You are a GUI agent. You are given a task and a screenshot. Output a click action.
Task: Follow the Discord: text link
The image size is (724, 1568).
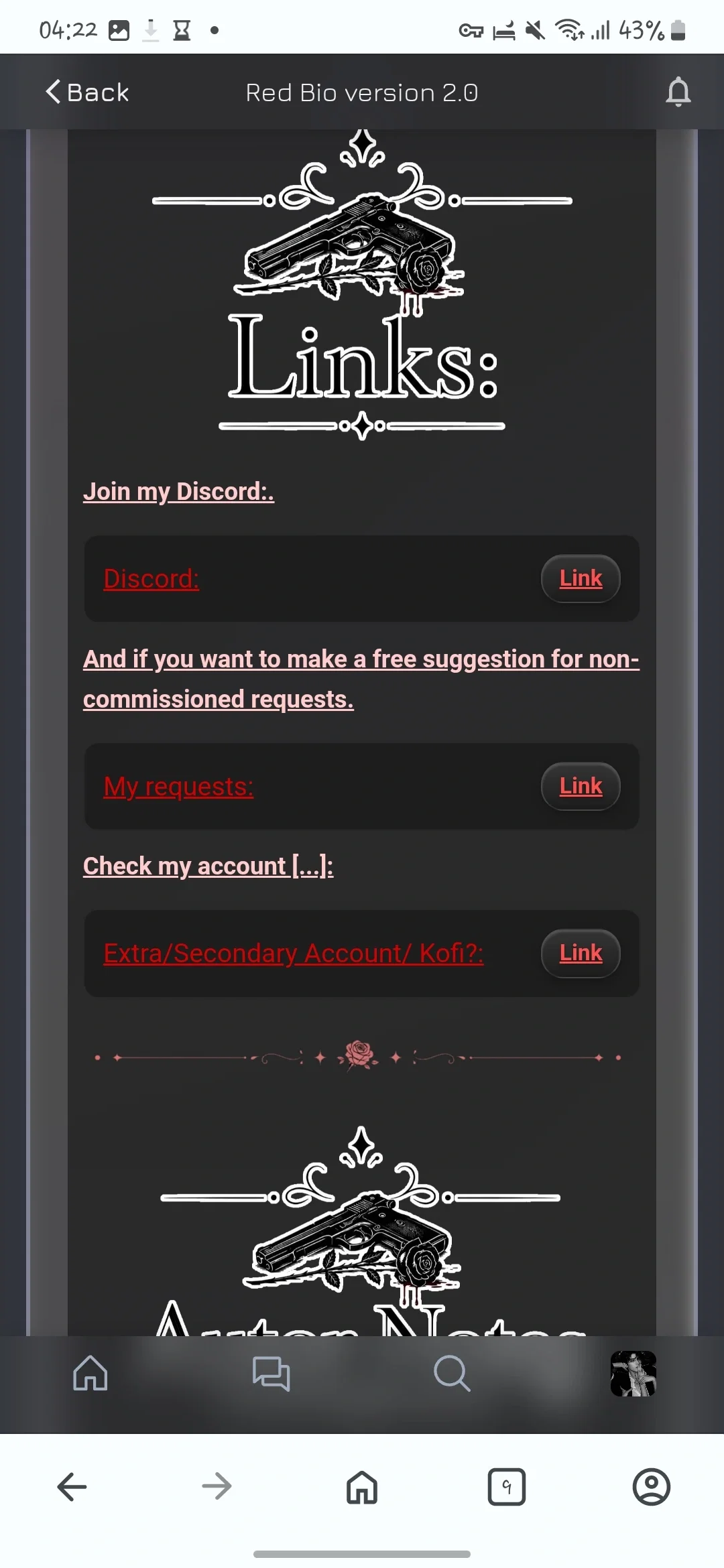(x=152, y=579)
